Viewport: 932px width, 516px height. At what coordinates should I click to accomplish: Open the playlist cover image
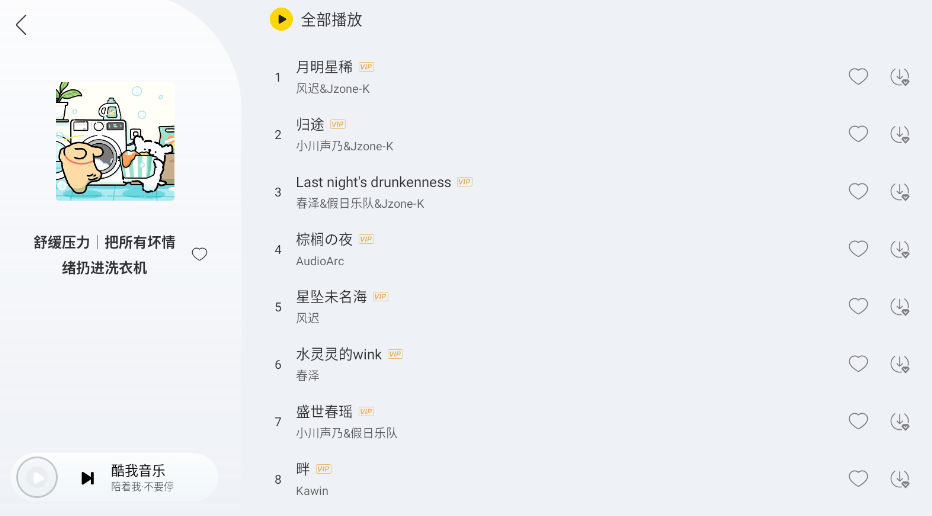[x=115, y=141]
